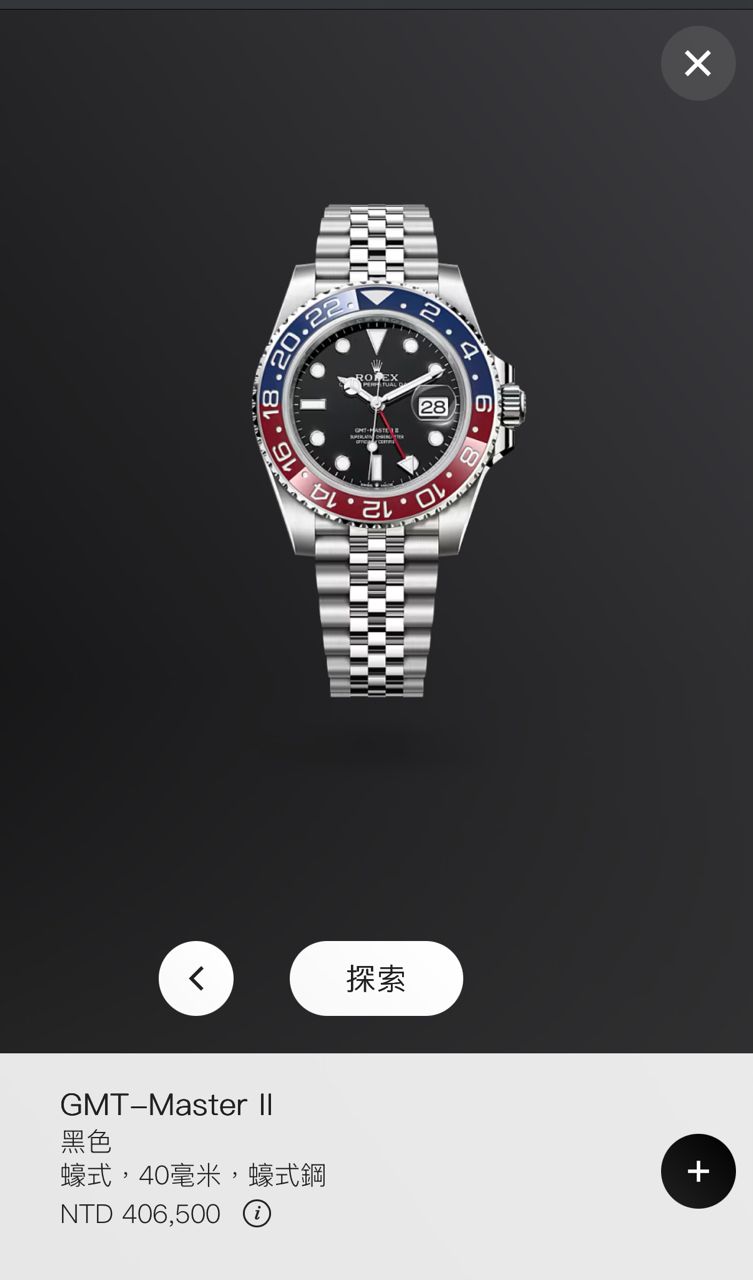The image size is (753, 1280).
Task: Go back to the previous watch
Action: point(196,978)
